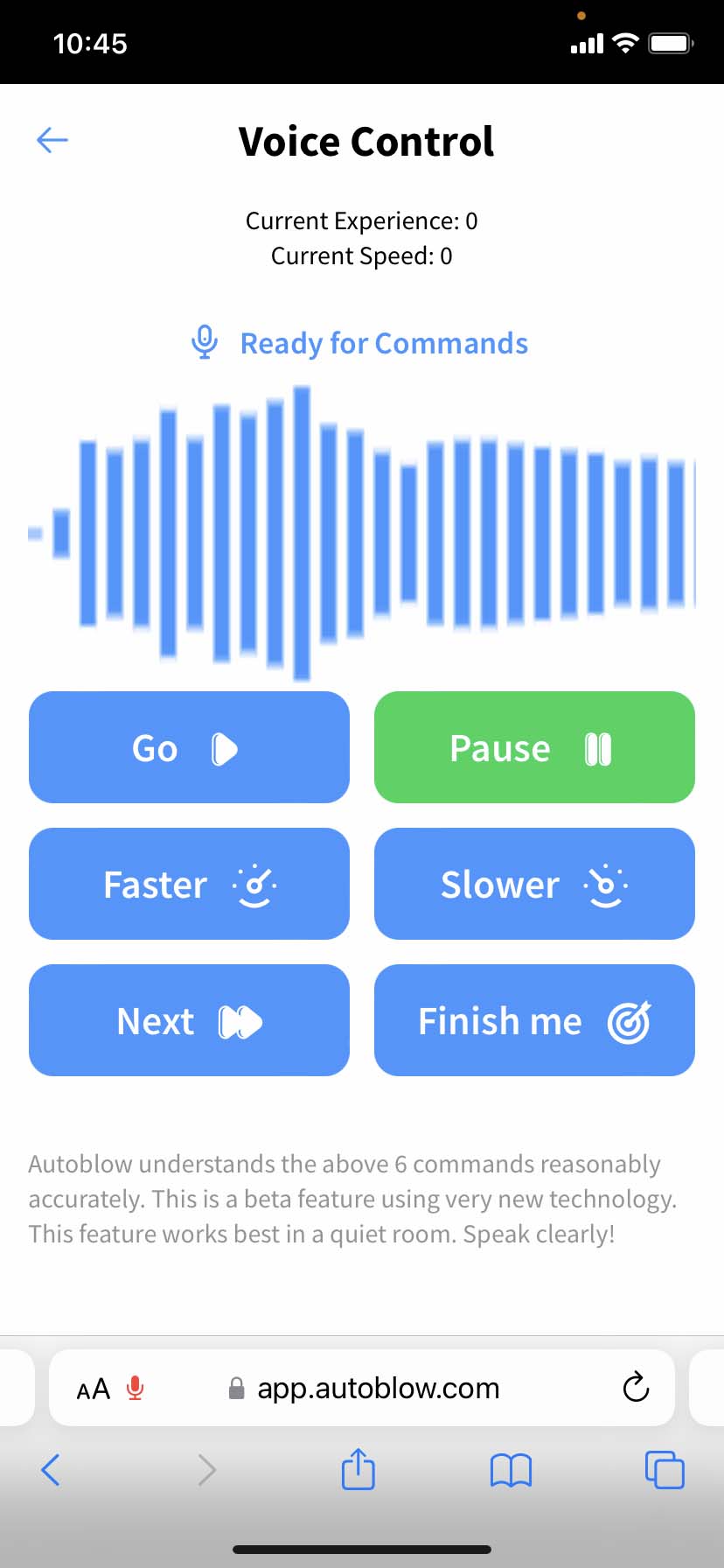Image resolution: width=724 pixels, height=1568 pixels.
Task: Tap the Next command button
Action: (x=189, y=1020)
